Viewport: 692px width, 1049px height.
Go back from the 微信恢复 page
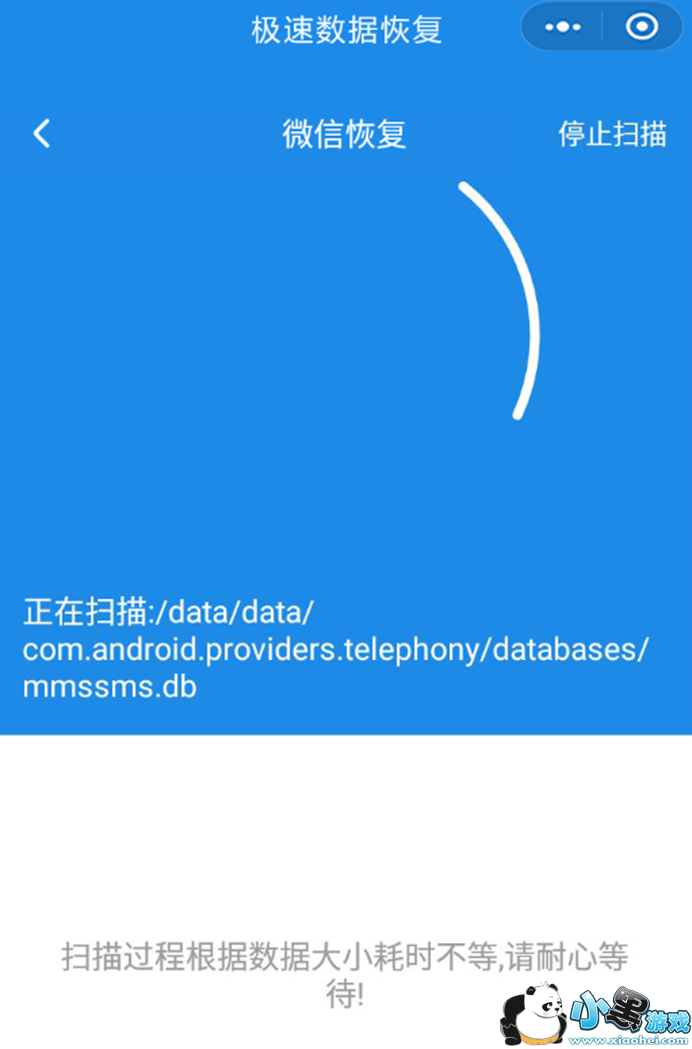(41, 134)
